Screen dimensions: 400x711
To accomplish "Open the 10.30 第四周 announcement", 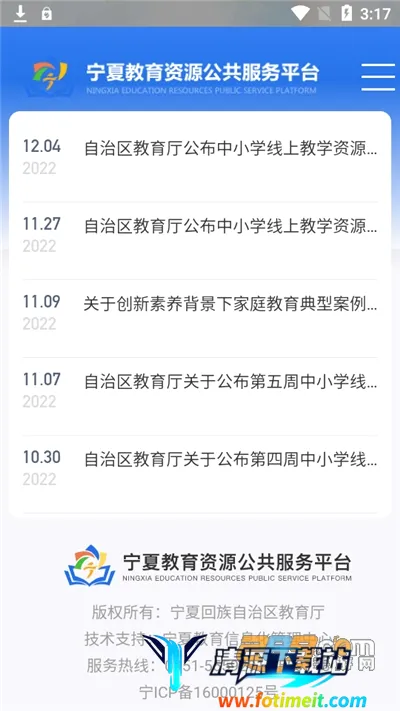I will [200, 468].
